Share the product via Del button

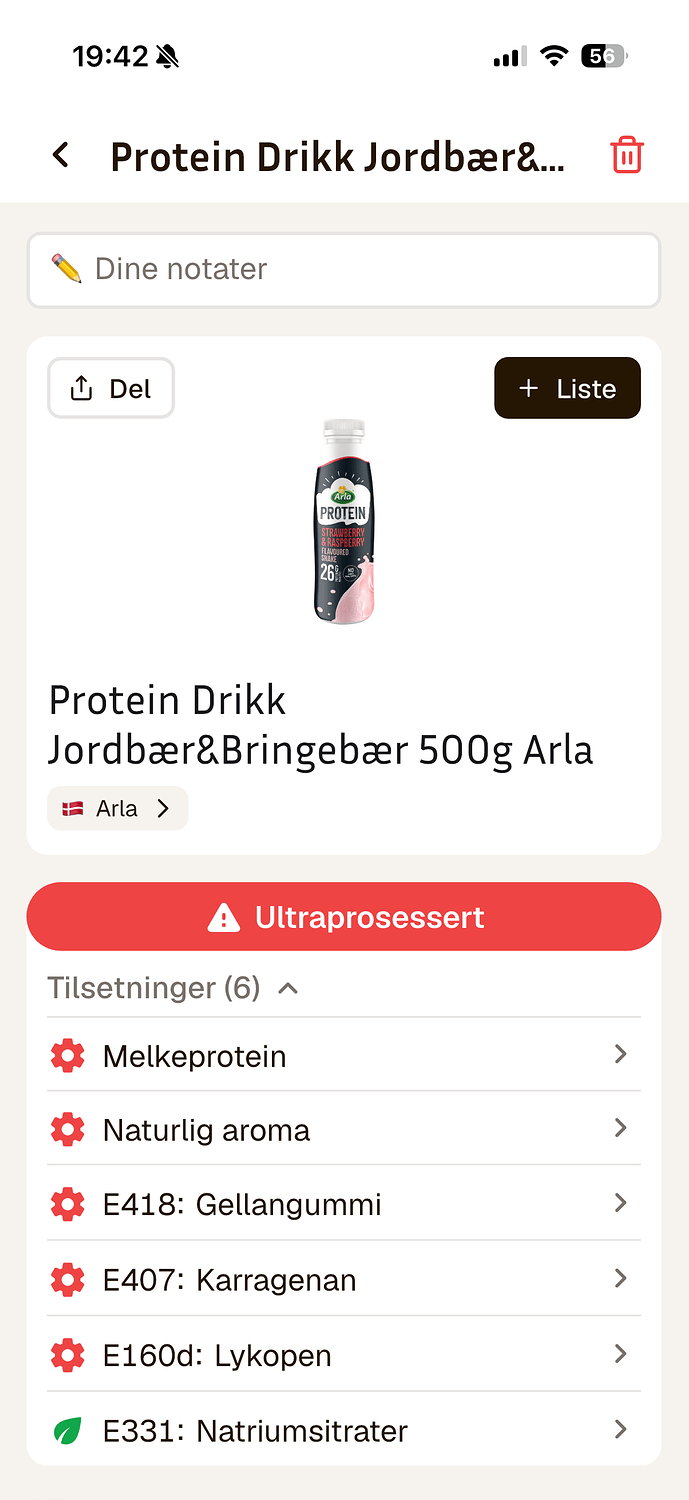pos(111,388)
